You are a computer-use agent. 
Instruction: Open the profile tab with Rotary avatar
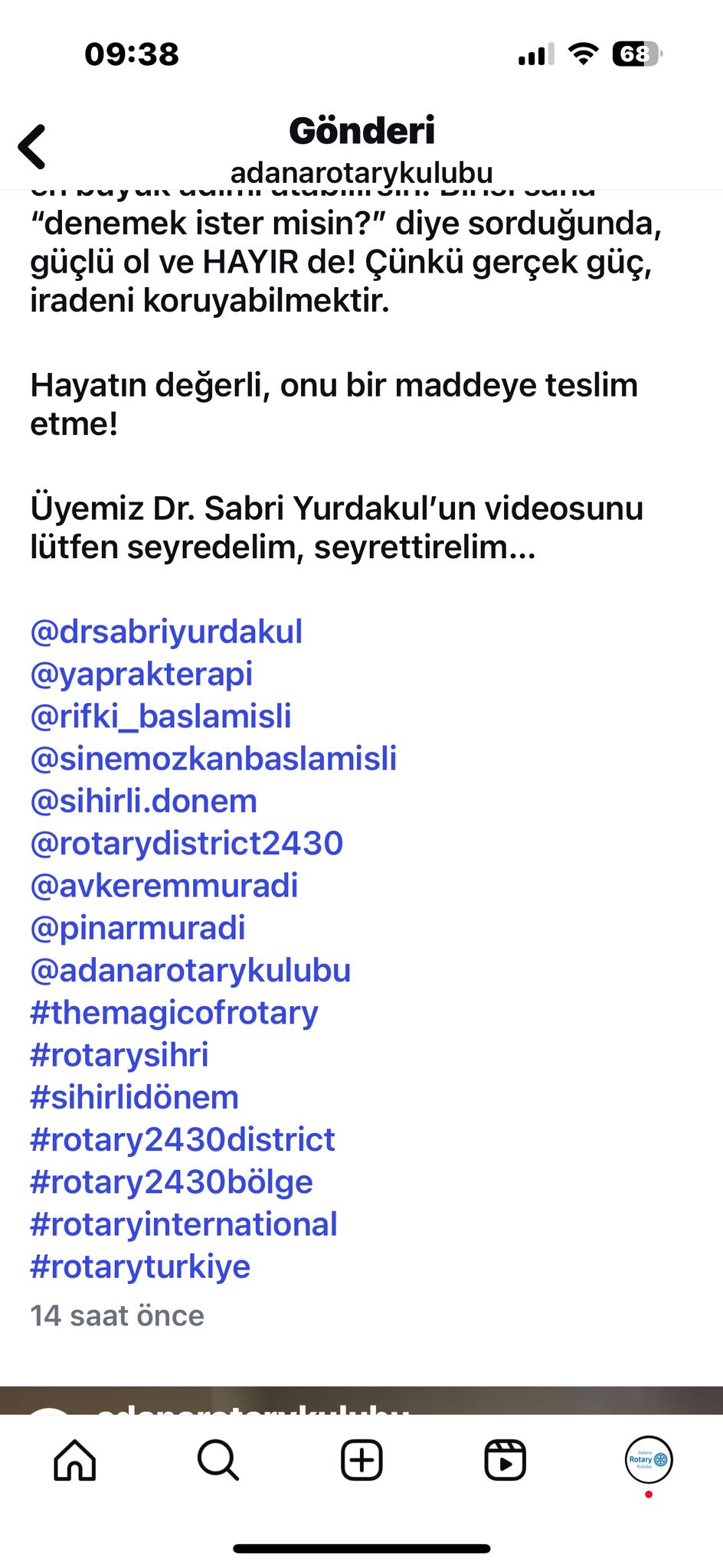click(x=649, y=1460)
